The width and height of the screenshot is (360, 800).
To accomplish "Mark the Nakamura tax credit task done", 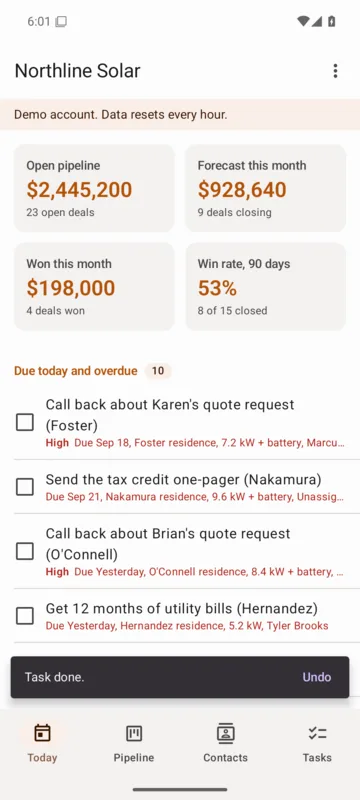I will point(25,487).
